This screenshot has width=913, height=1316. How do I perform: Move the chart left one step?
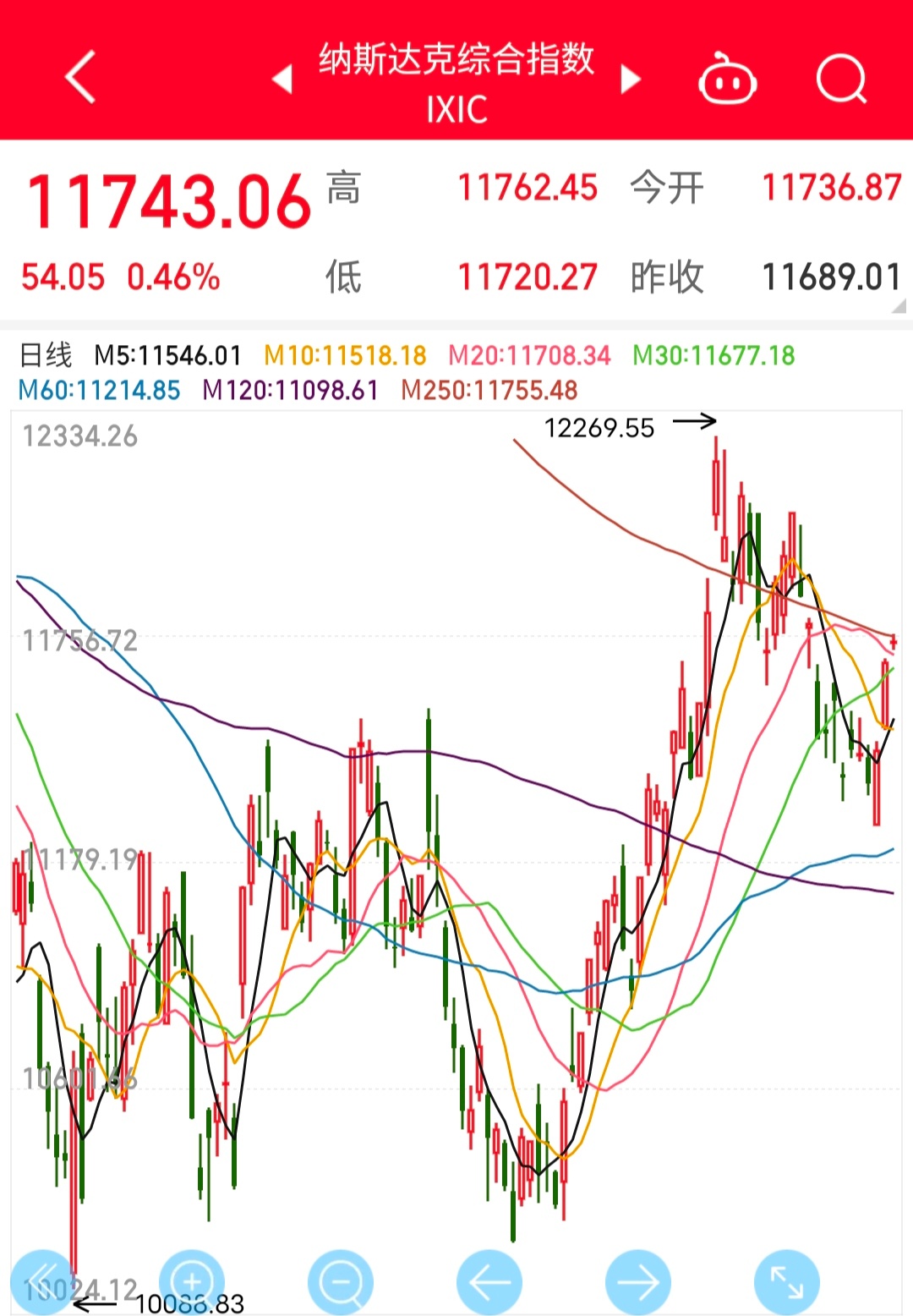click(489, 1282)
